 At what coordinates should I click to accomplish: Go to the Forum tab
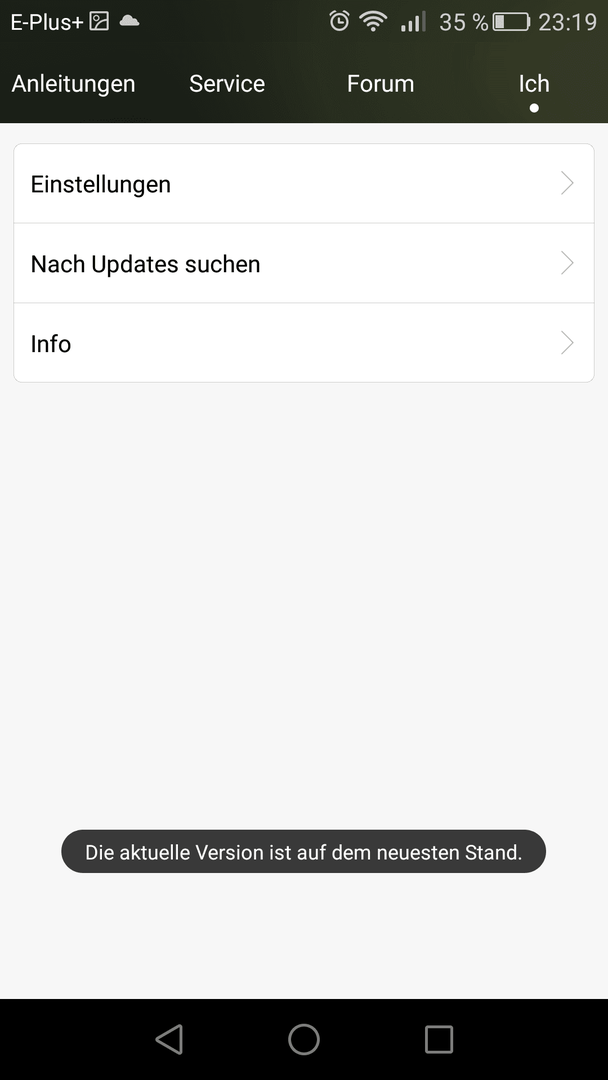(x=380, y=83)
